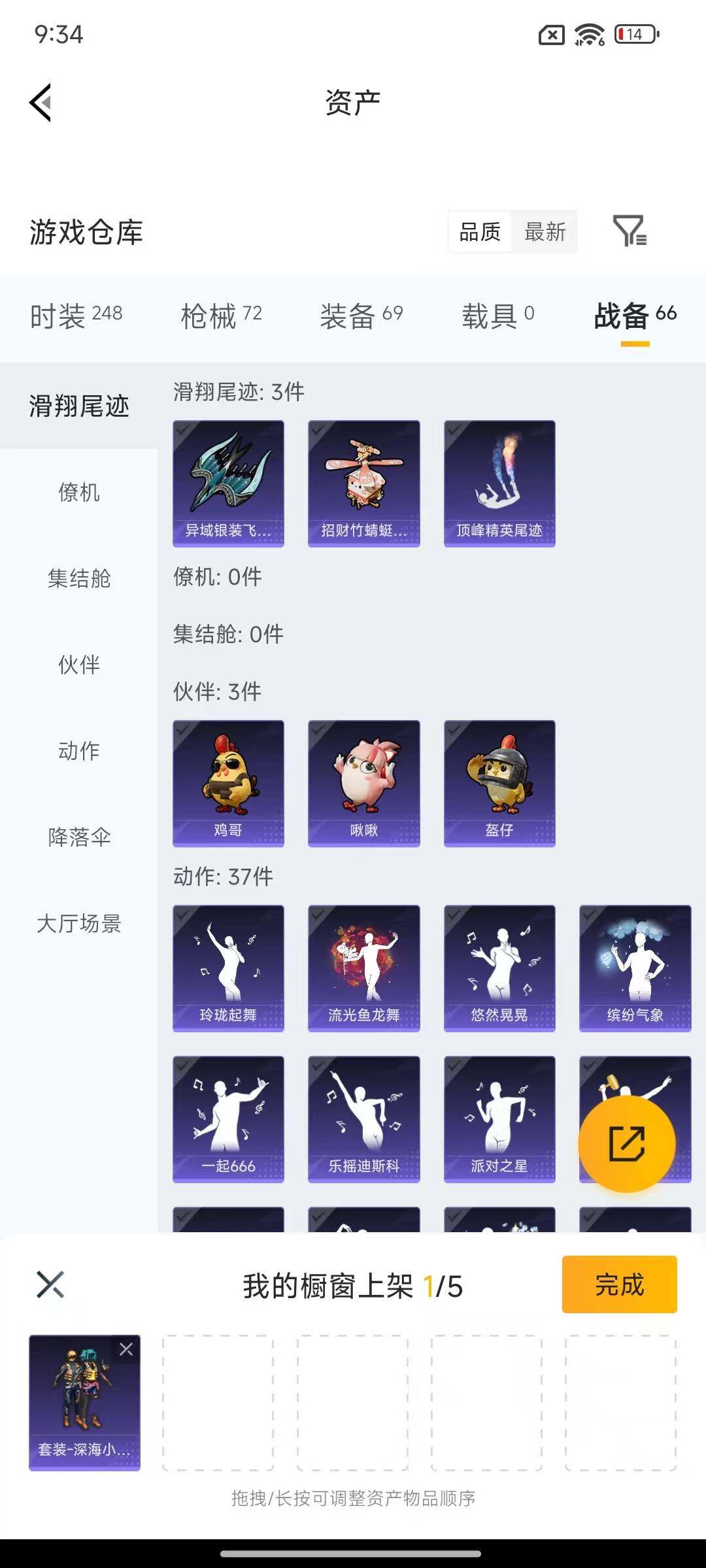706x1568 pixels.
Task: Sort the warehouse by 品质
Action: point(480,231)
